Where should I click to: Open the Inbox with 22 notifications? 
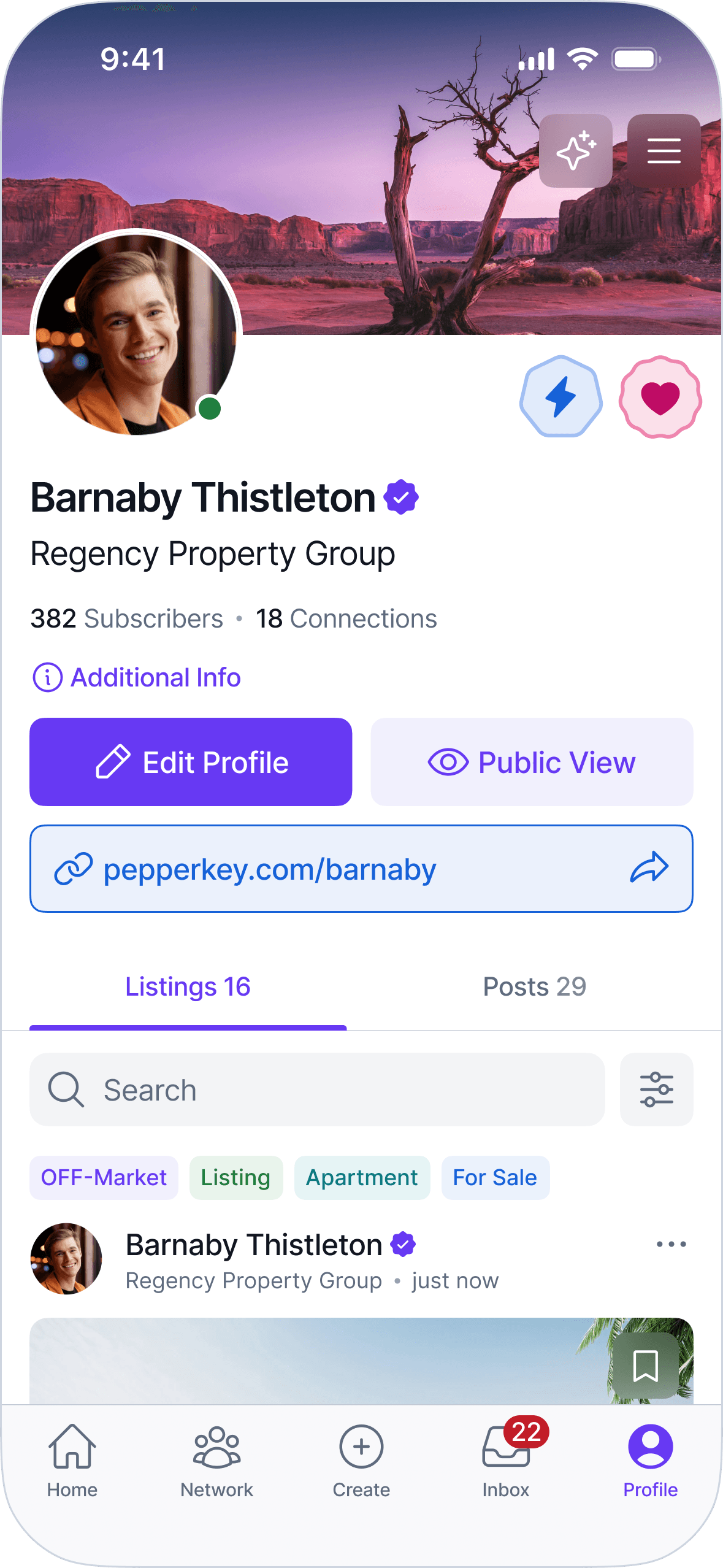click(506, 1459)
